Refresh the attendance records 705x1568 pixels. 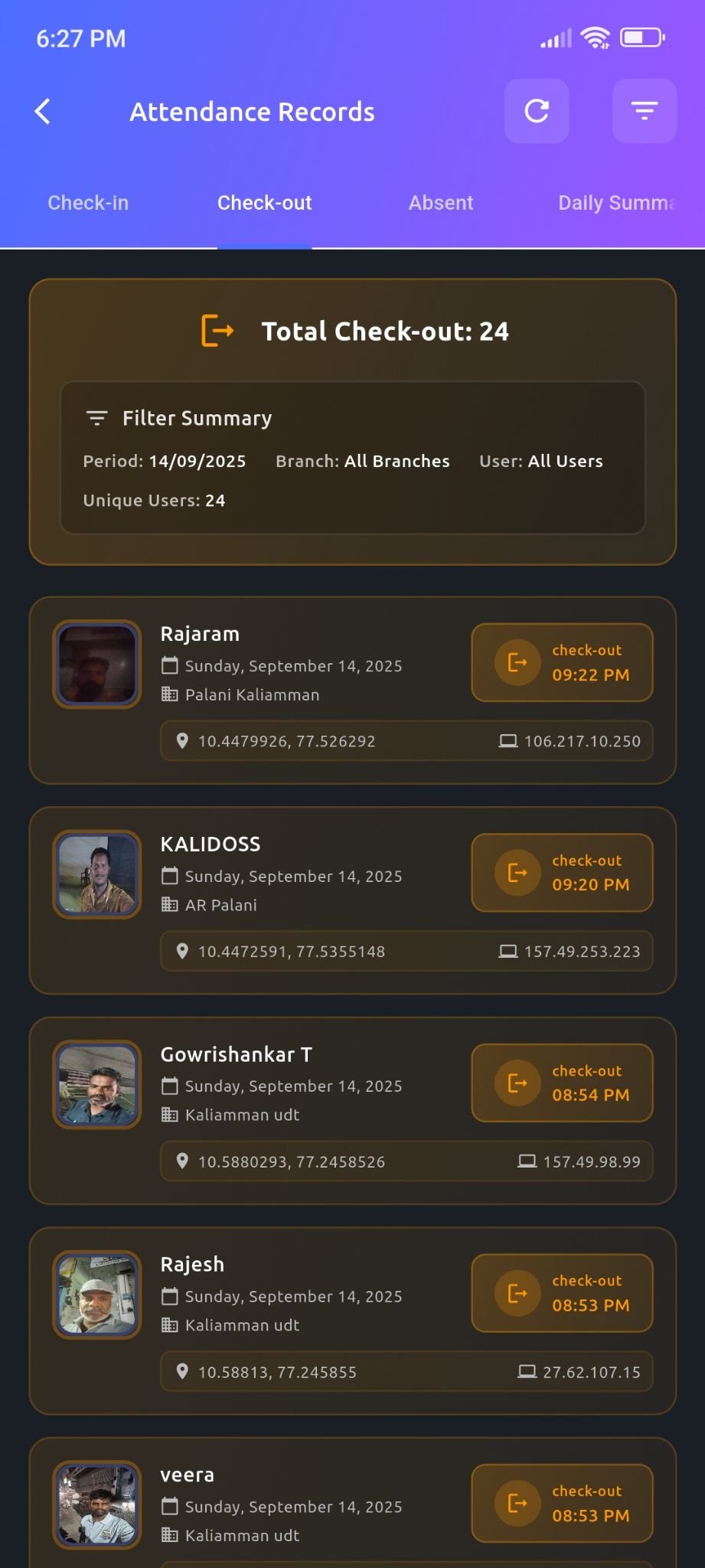[537, 112]
